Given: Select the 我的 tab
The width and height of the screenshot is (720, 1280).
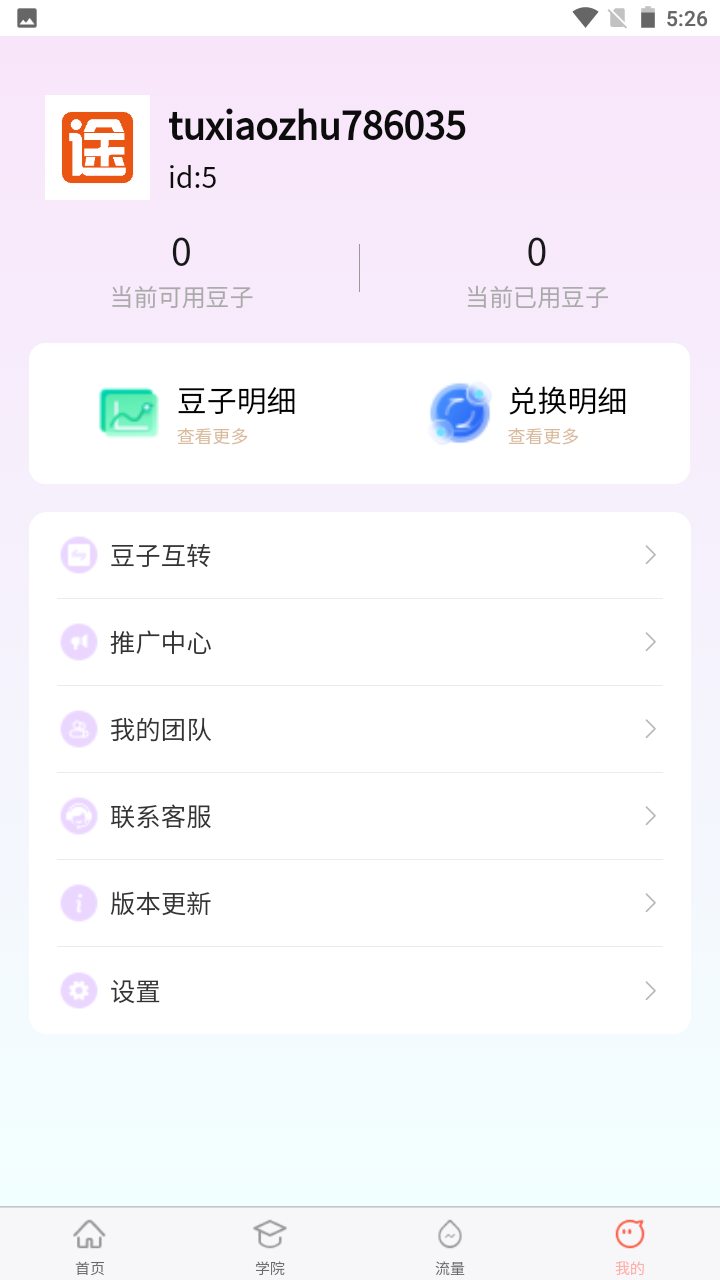Looking at the screenshot, I should [x=630, y=1246].
